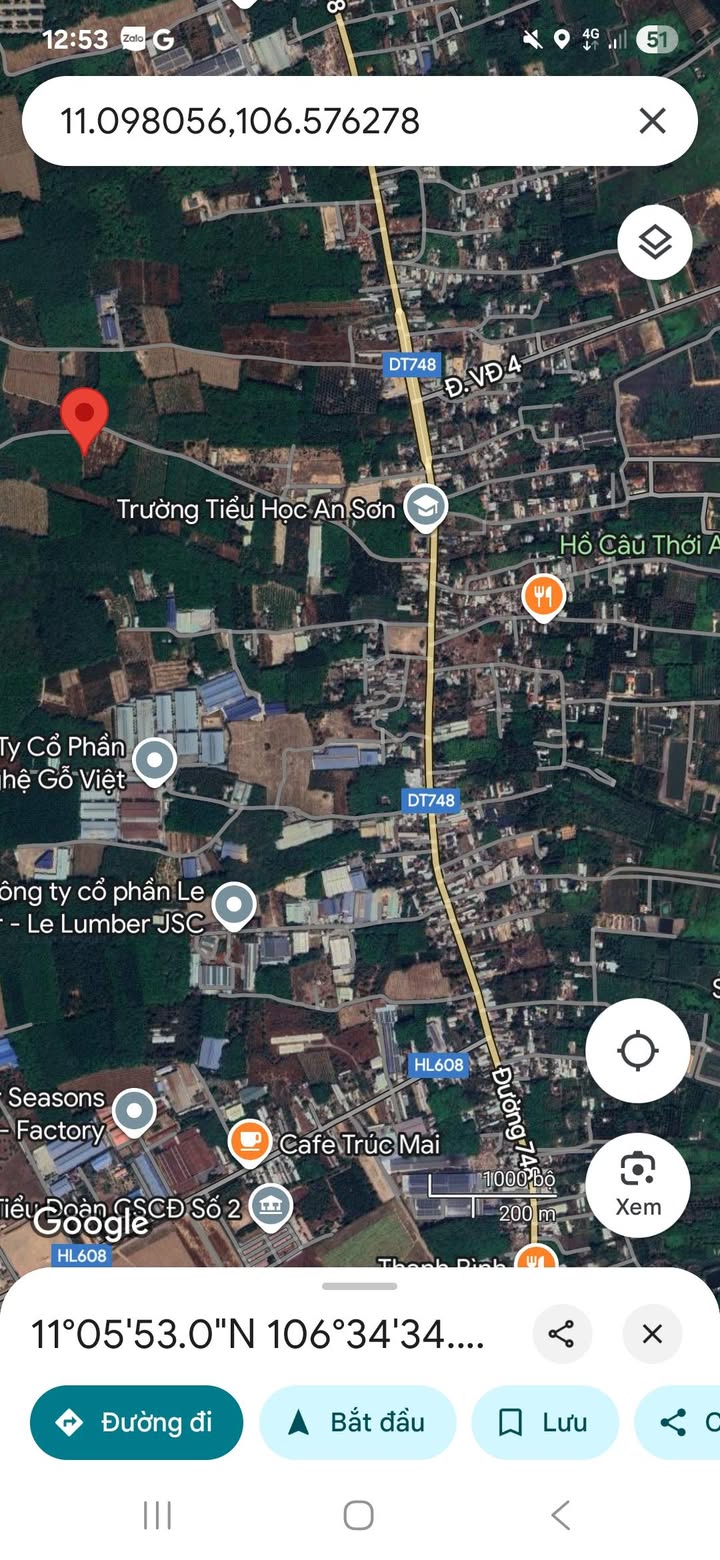720x1560 pixels.
Task: Start navigation with Bắt đầu
Action: [357, 1422]
